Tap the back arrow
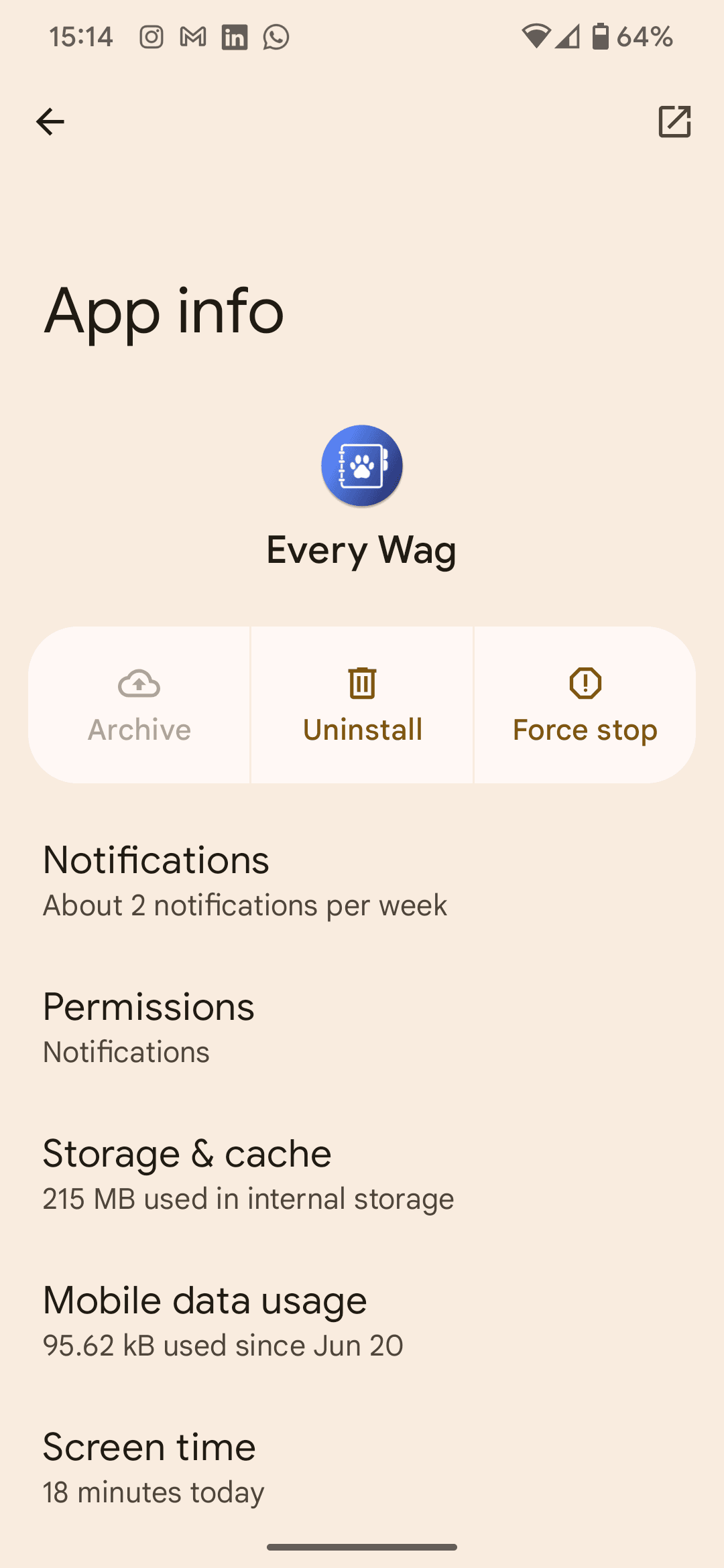 (x=50, y=121)
